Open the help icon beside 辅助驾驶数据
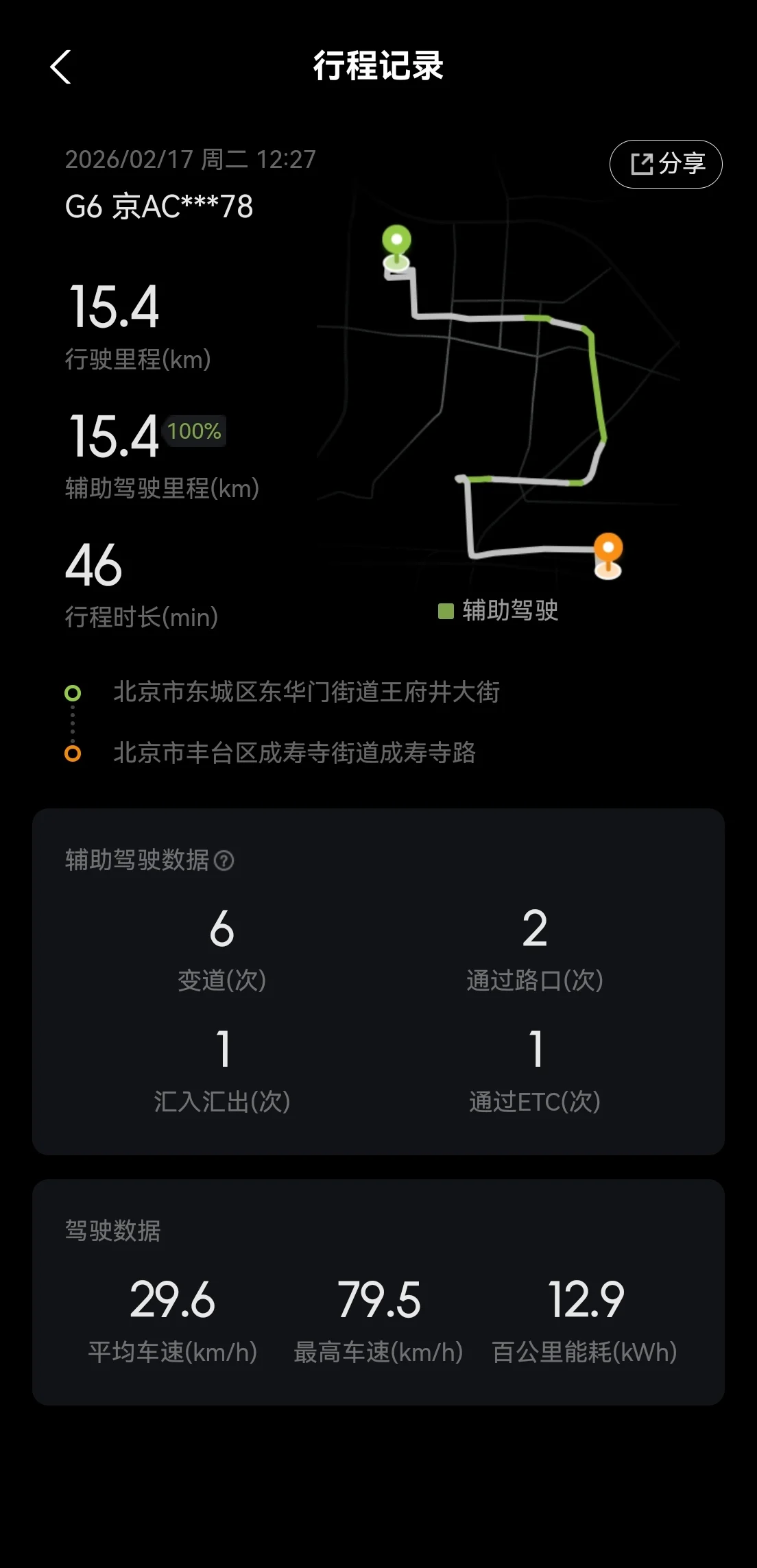The height and width of the screenshot is (1568, 757). (x=224, y=860)
